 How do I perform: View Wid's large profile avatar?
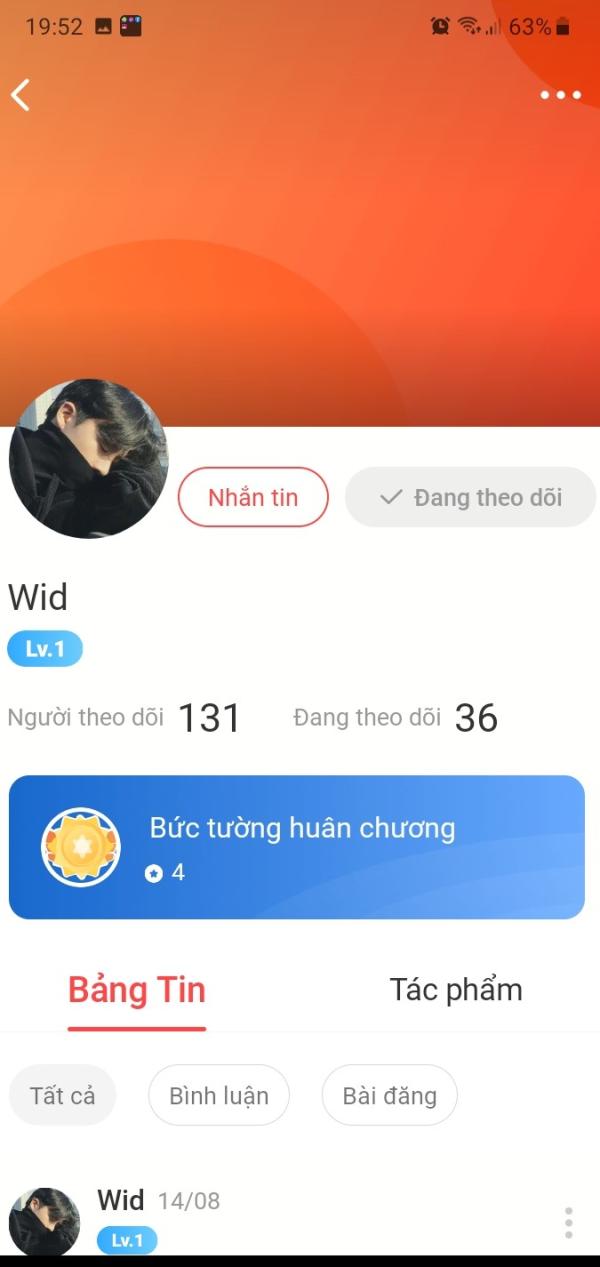point(89,458)
